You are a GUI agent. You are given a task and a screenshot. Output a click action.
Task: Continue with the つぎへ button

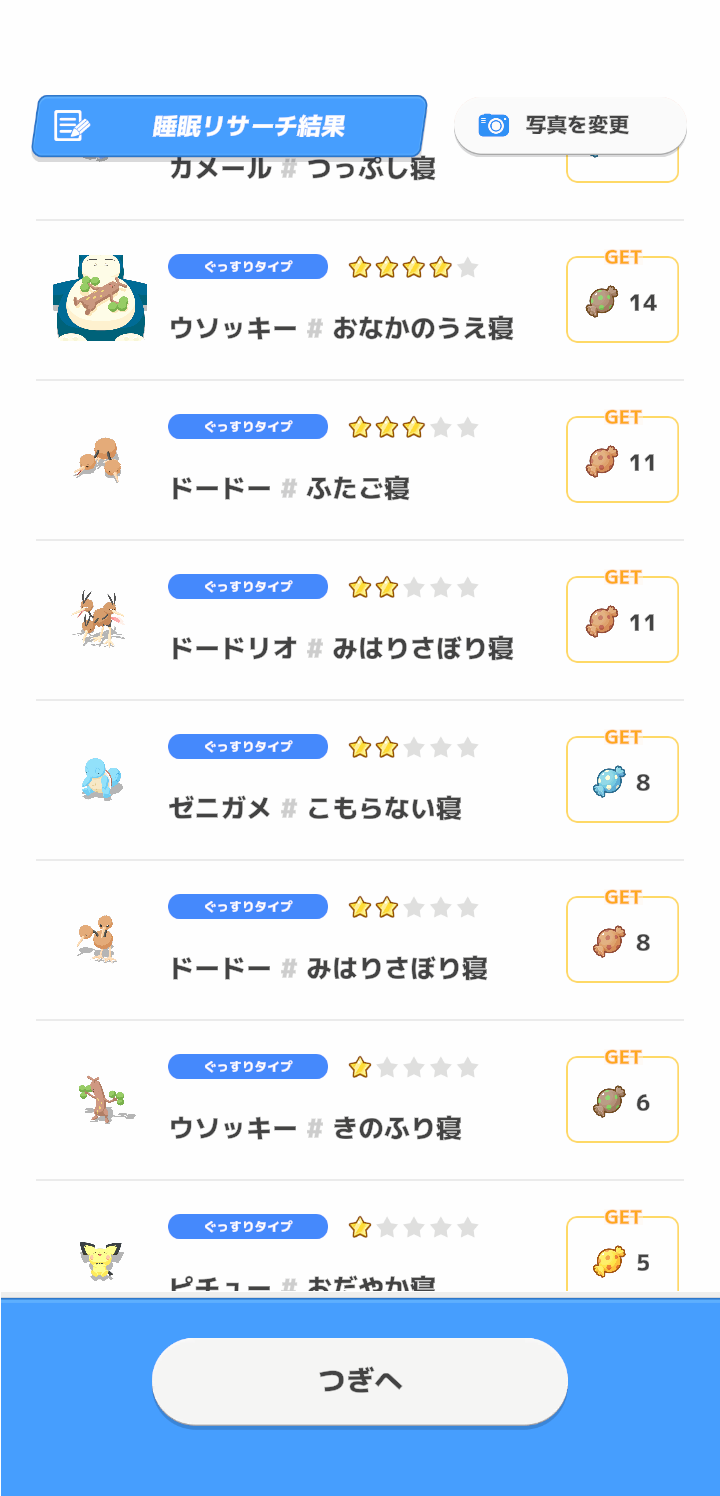[x=360, y=1381]
